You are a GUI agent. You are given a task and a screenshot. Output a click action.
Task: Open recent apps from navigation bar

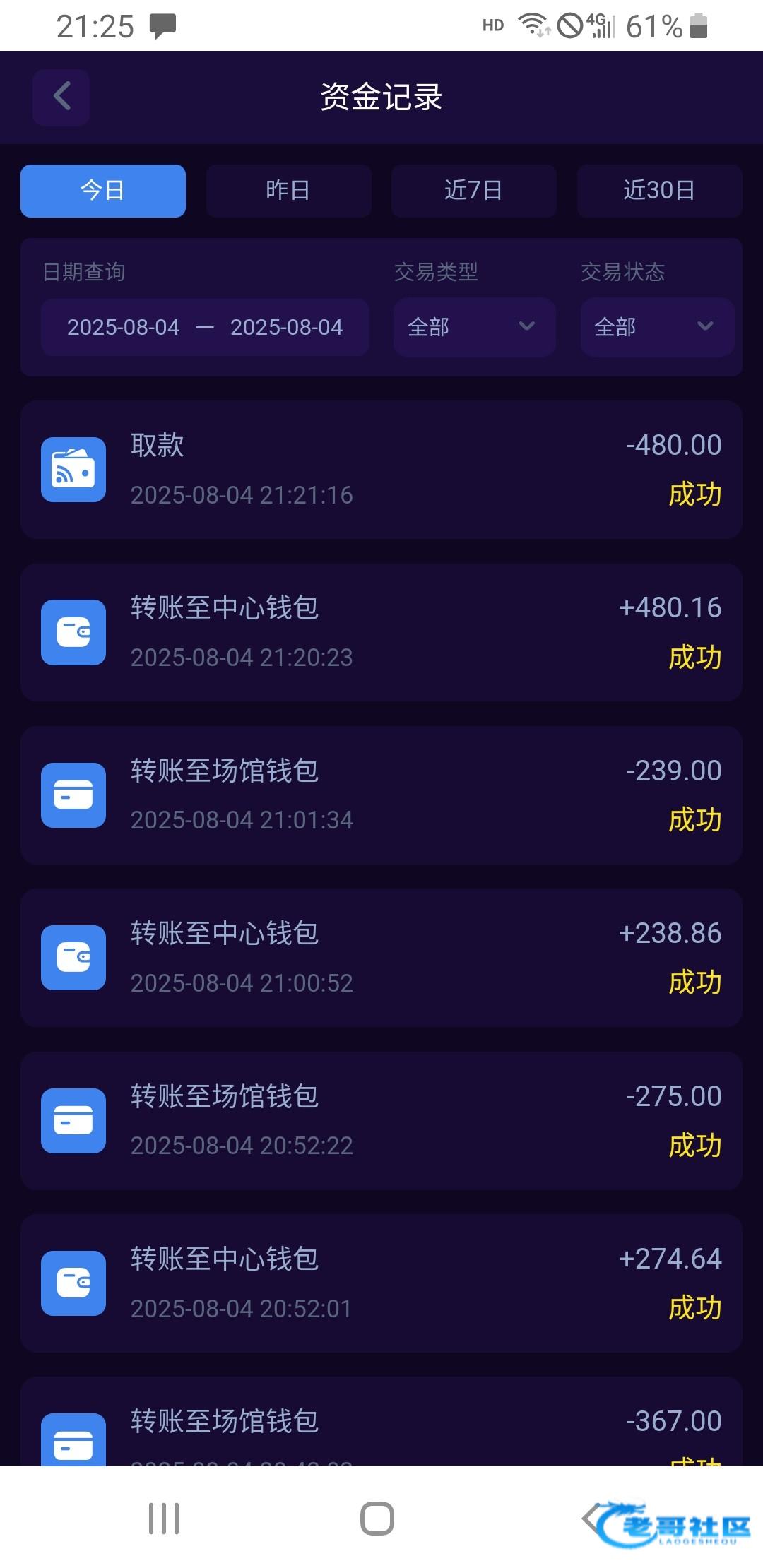pyautogui.click(x=164, y=1518)
